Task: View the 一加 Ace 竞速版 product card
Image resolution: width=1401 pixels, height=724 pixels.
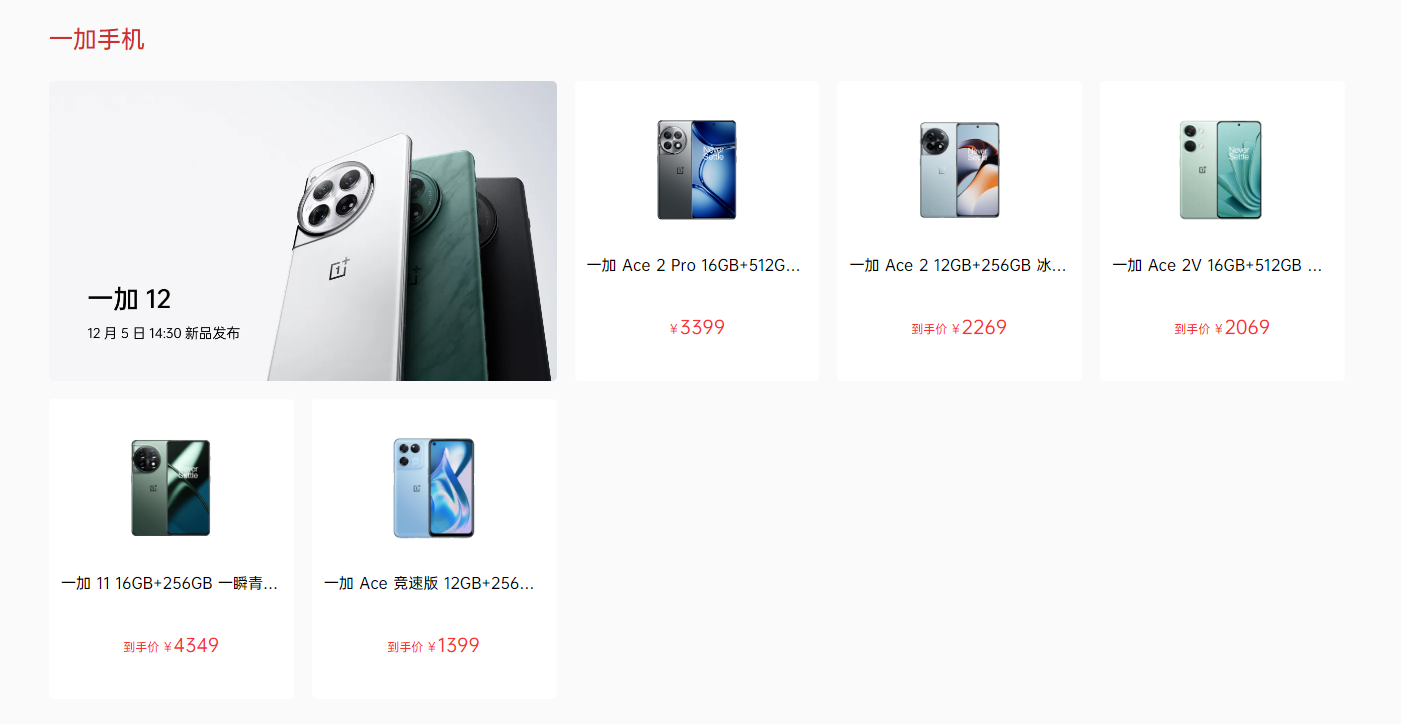Action: [x=434, y=549]
